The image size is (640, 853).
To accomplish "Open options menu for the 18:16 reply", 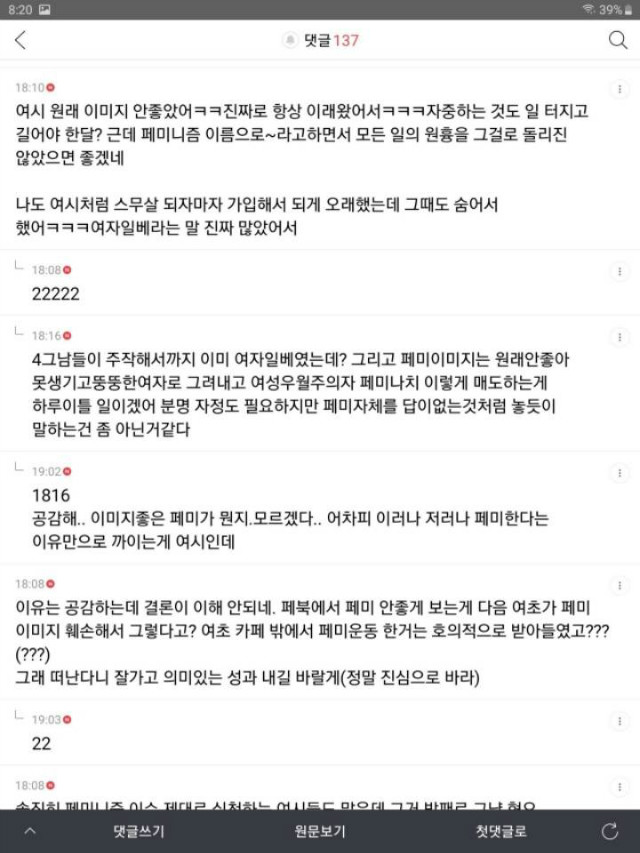I will pos(620,336).
